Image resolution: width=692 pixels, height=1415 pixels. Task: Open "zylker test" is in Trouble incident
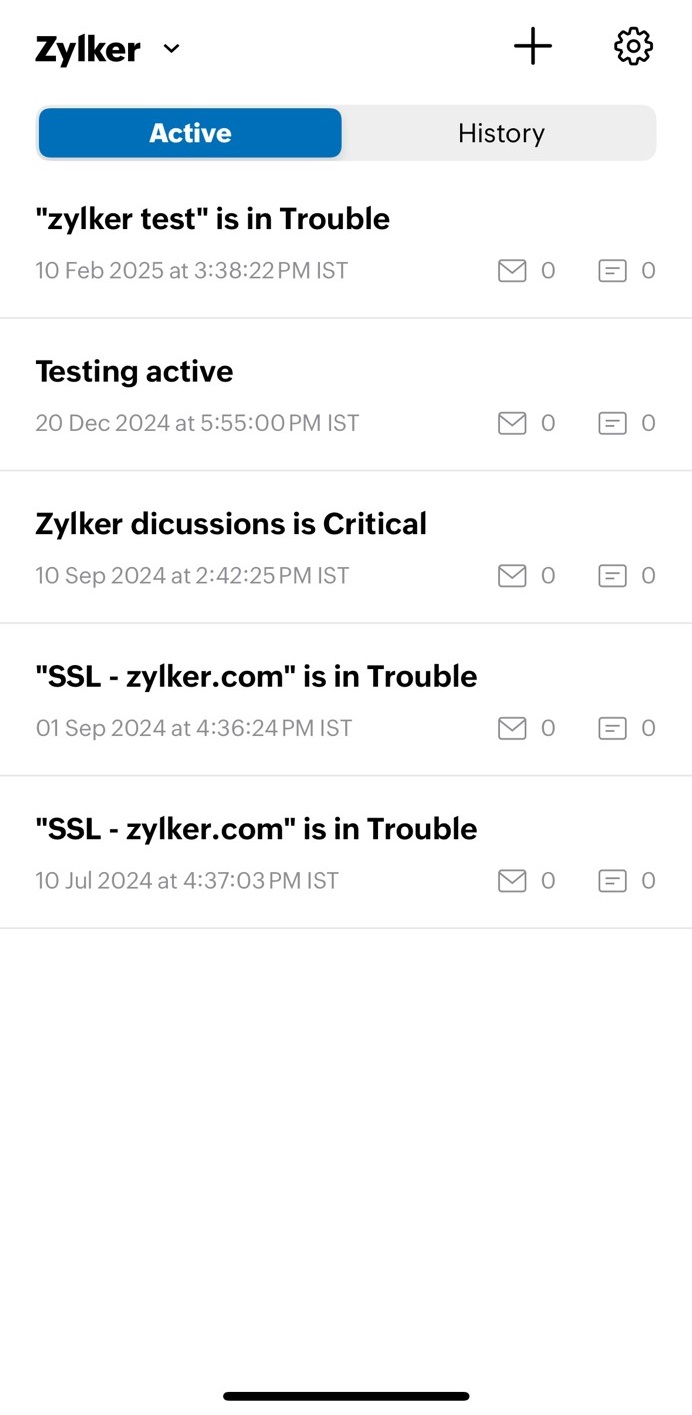click(212, 219)
